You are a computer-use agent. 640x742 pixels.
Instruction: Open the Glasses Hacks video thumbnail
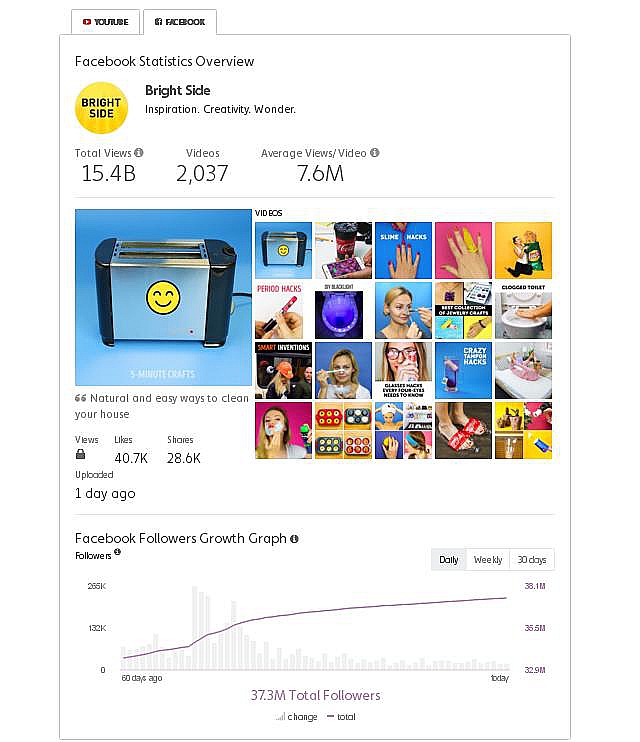[x=403, y=370]
